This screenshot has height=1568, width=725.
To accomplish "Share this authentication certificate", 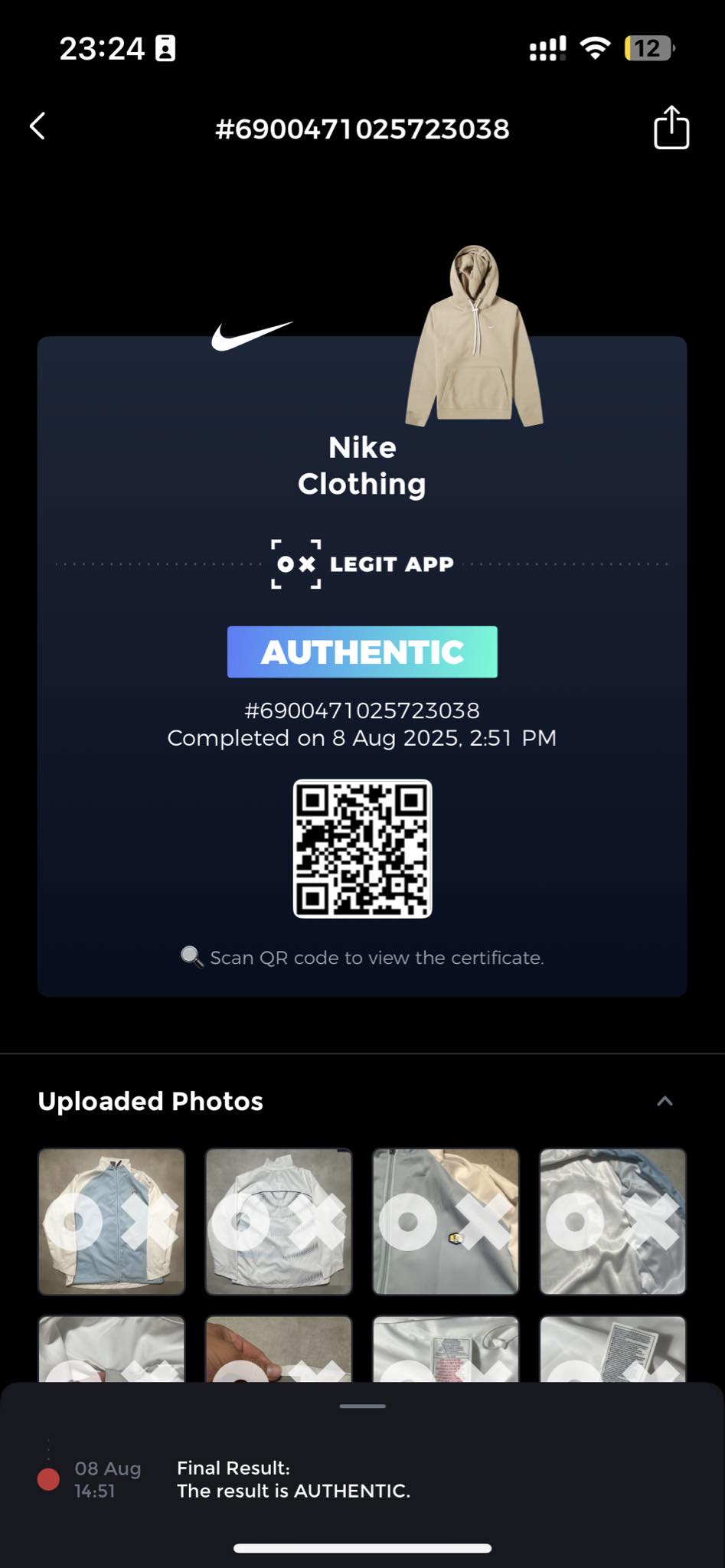I will click(671, 127).
